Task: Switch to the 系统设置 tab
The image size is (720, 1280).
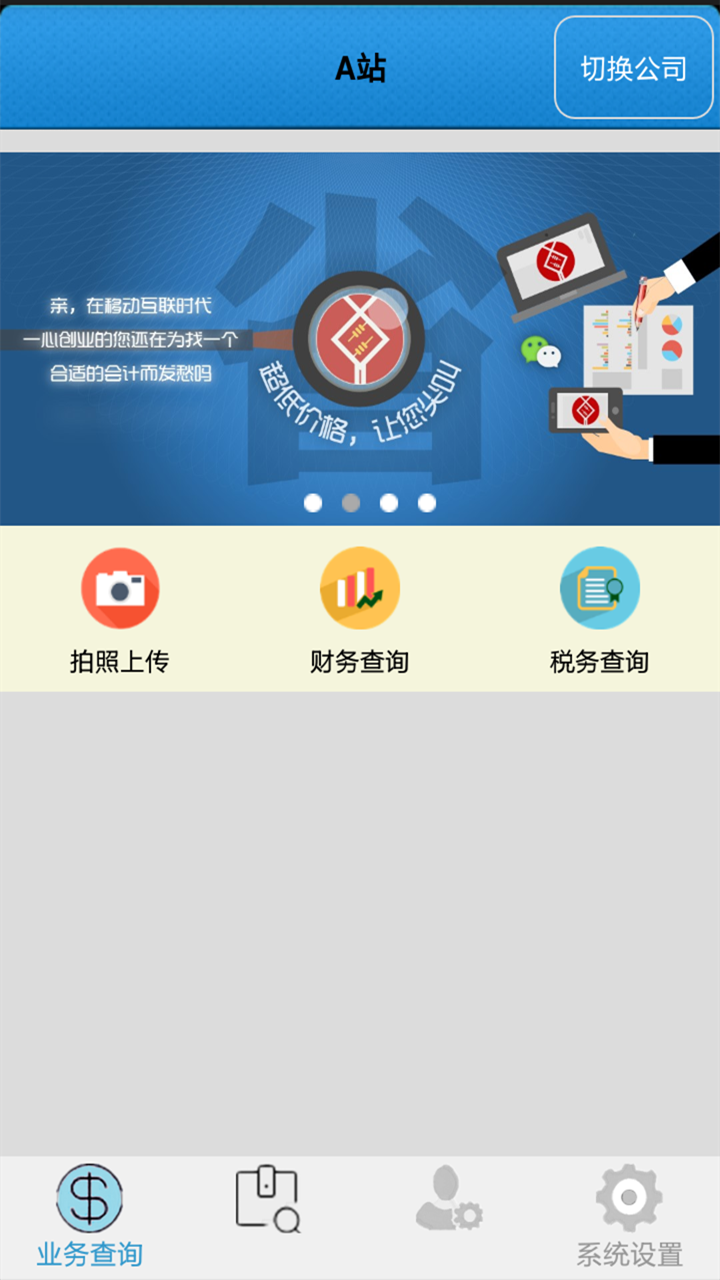Action: click(x=629, y=1215)
